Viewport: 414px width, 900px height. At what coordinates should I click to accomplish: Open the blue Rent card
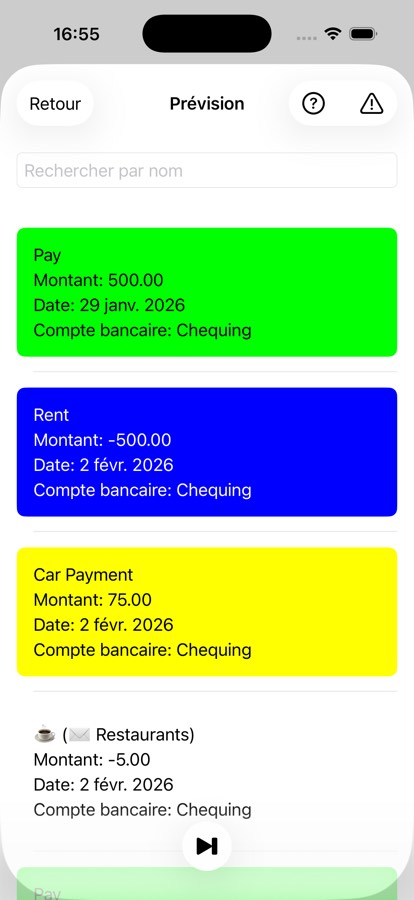click(207, 452)
